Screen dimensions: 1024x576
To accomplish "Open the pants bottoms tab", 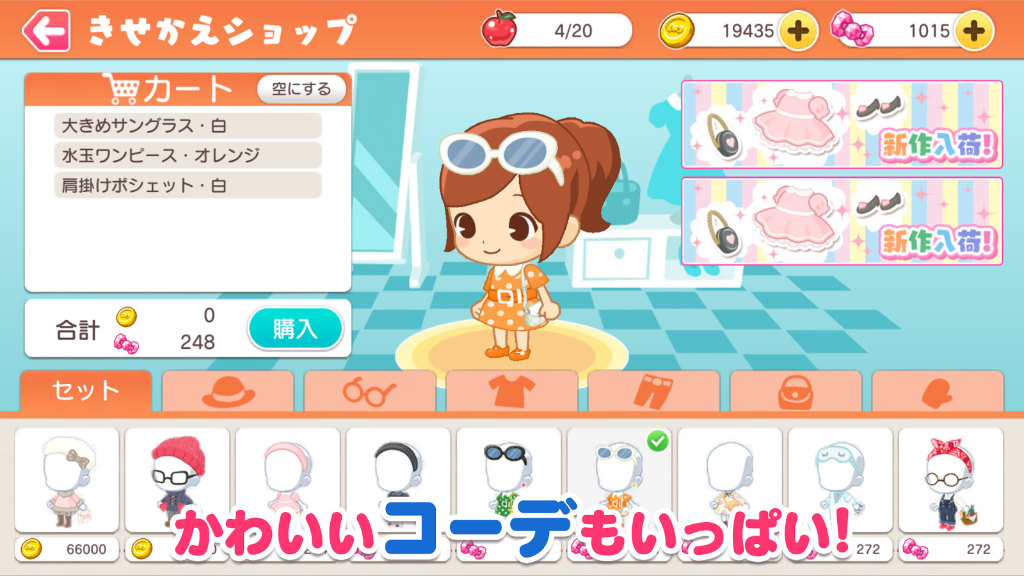I will 654,392.
